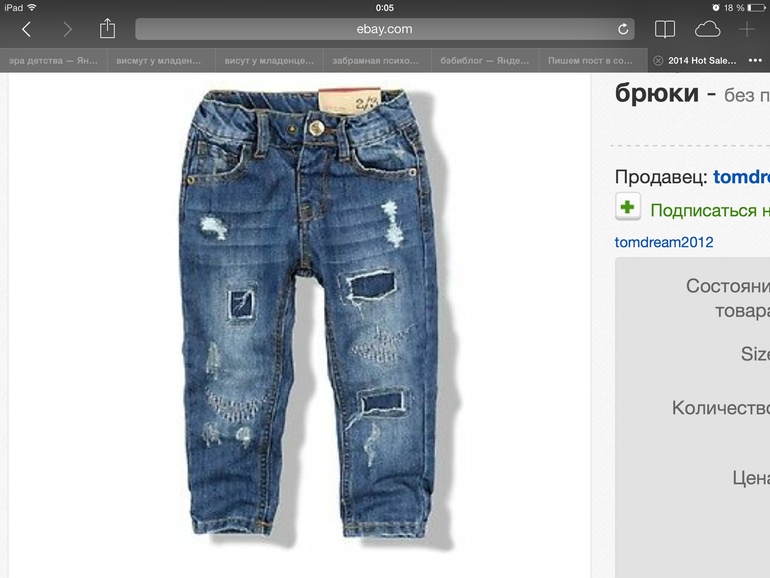The height and width of the screenshot is (578, 770).
Task: Tap the ebay.com address bar
Action: point(385,29)
